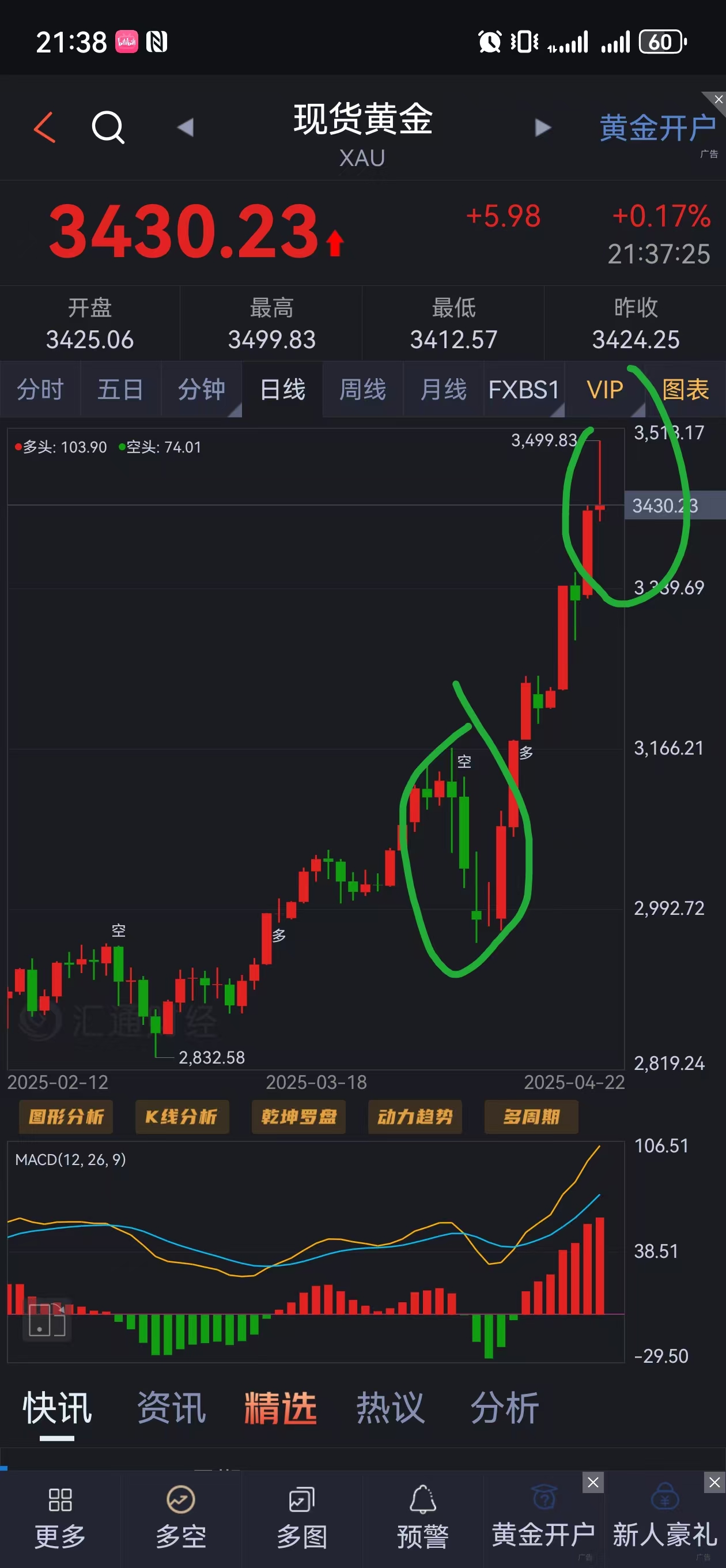The height and width of the screenshot is (1568, 726).
Task: Open the 更多 menu
Action: point(60,1518)
